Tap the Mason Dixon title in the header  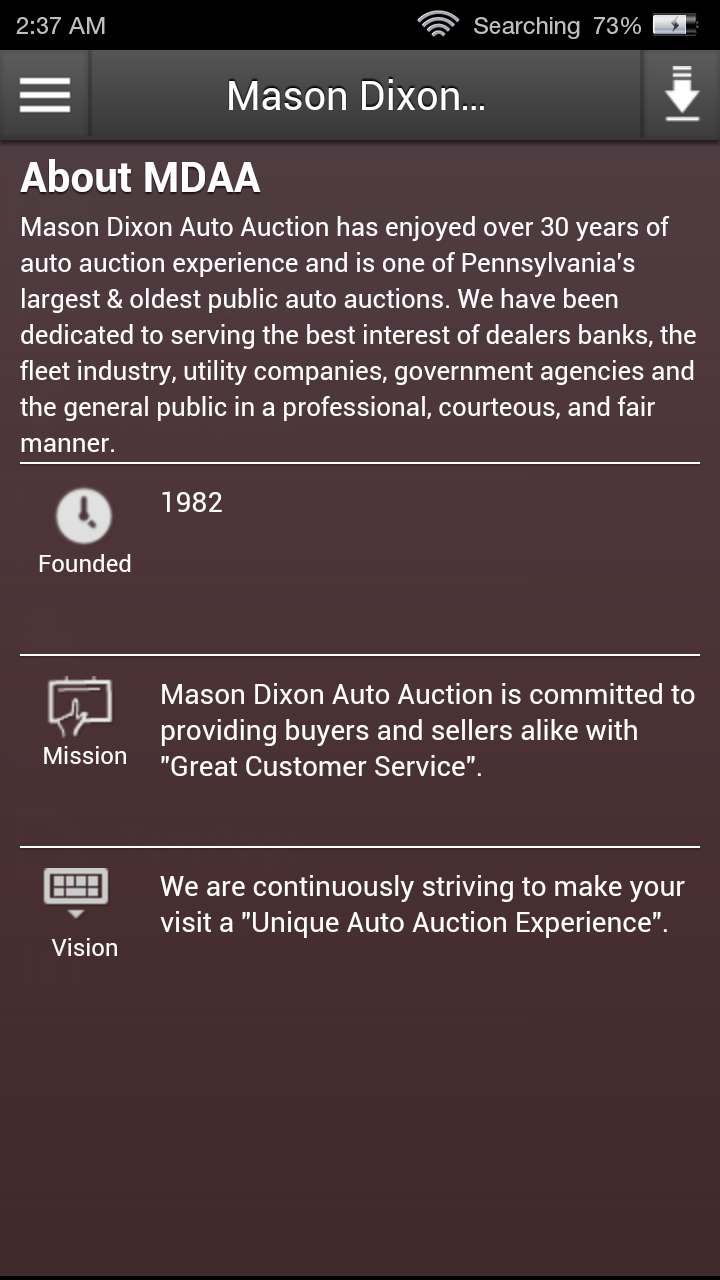coord(357,95)
